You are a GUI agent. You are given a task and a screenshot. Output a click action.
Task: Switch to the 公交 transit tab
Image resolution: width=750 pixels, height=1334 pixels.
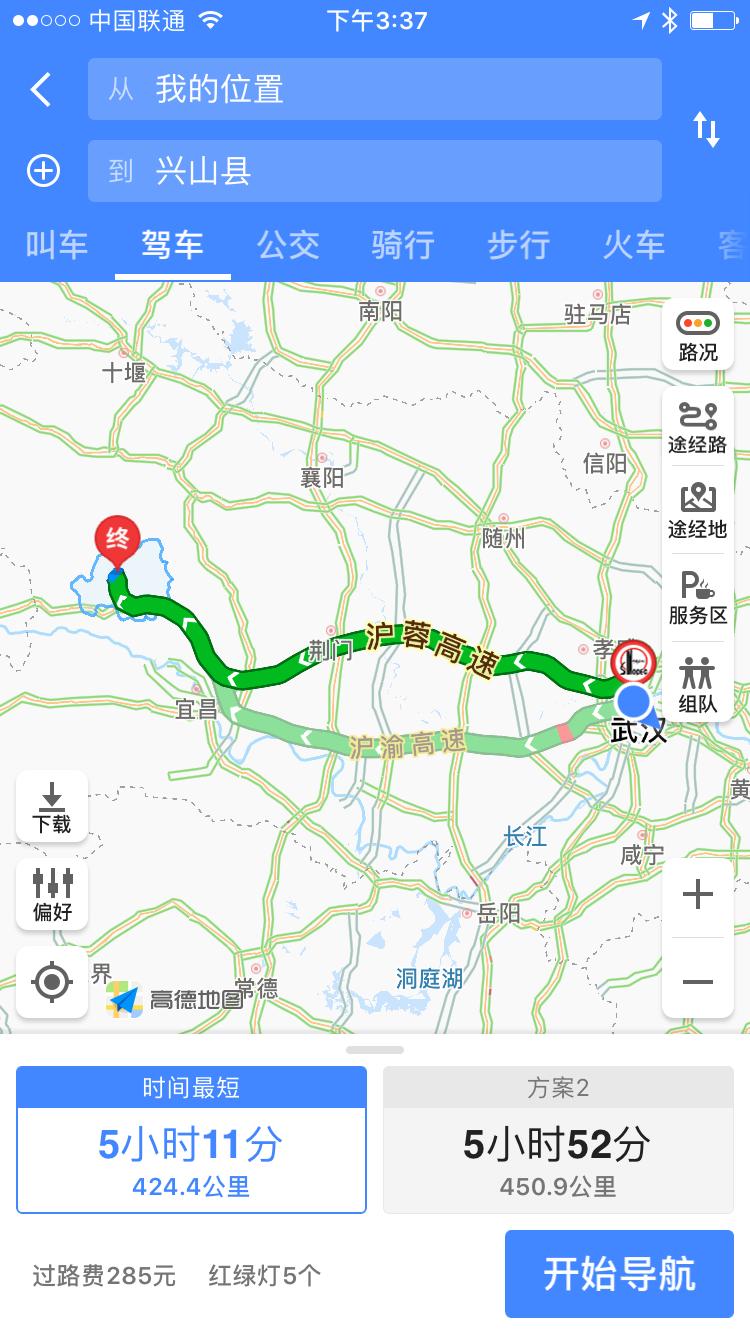[x=287, y=245]
